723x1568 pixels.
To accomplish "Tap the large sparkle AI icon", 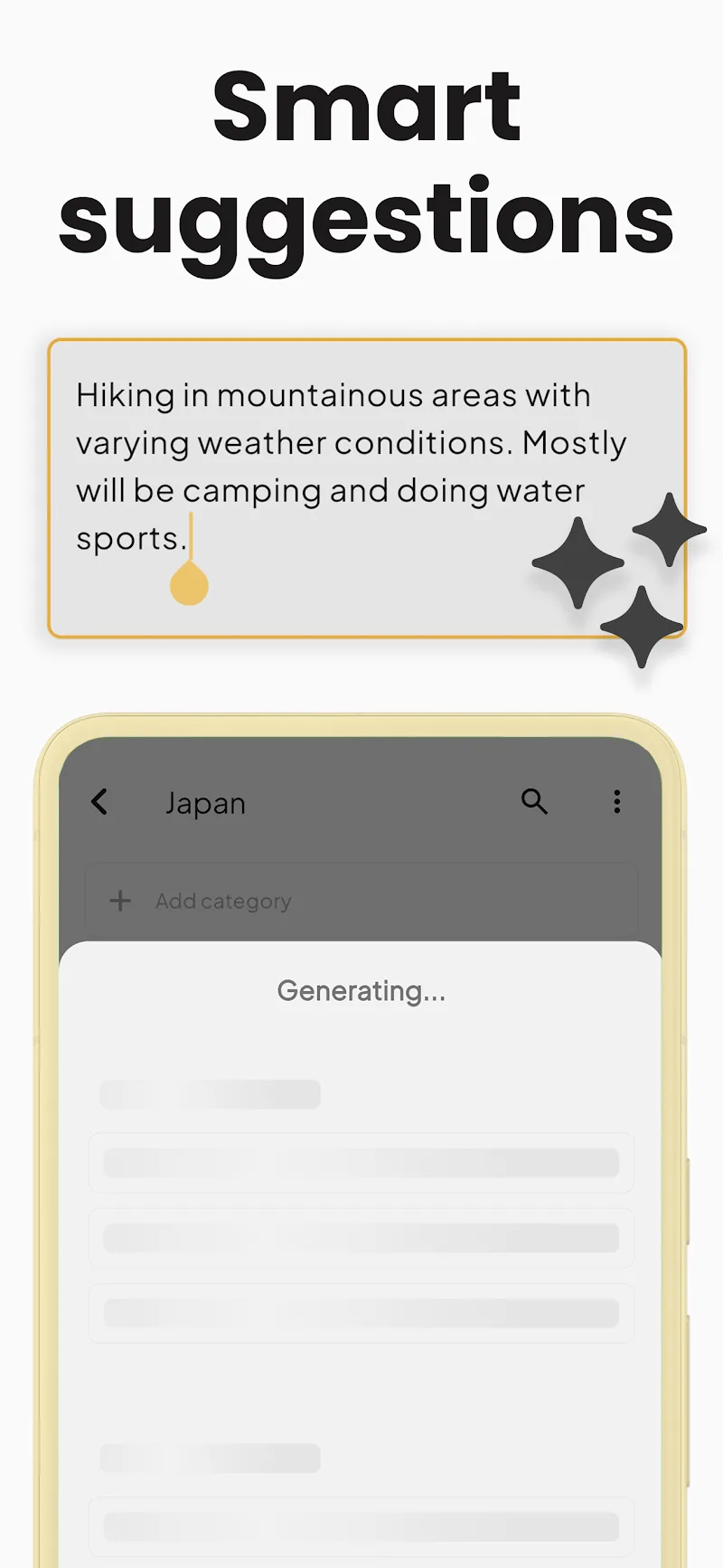I will click(577, 564).
